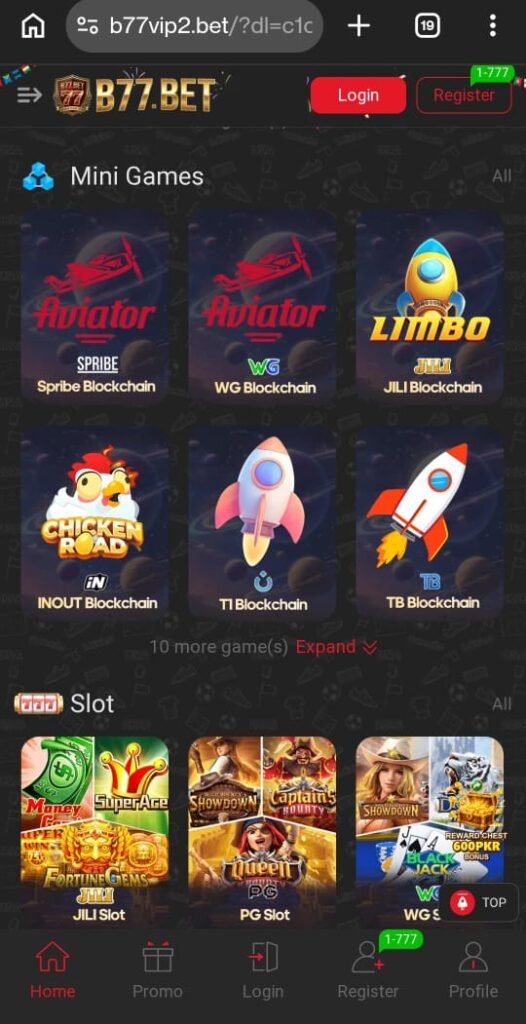Go to browser home page
Screen dimensions: 526x1024
(33, 26)
